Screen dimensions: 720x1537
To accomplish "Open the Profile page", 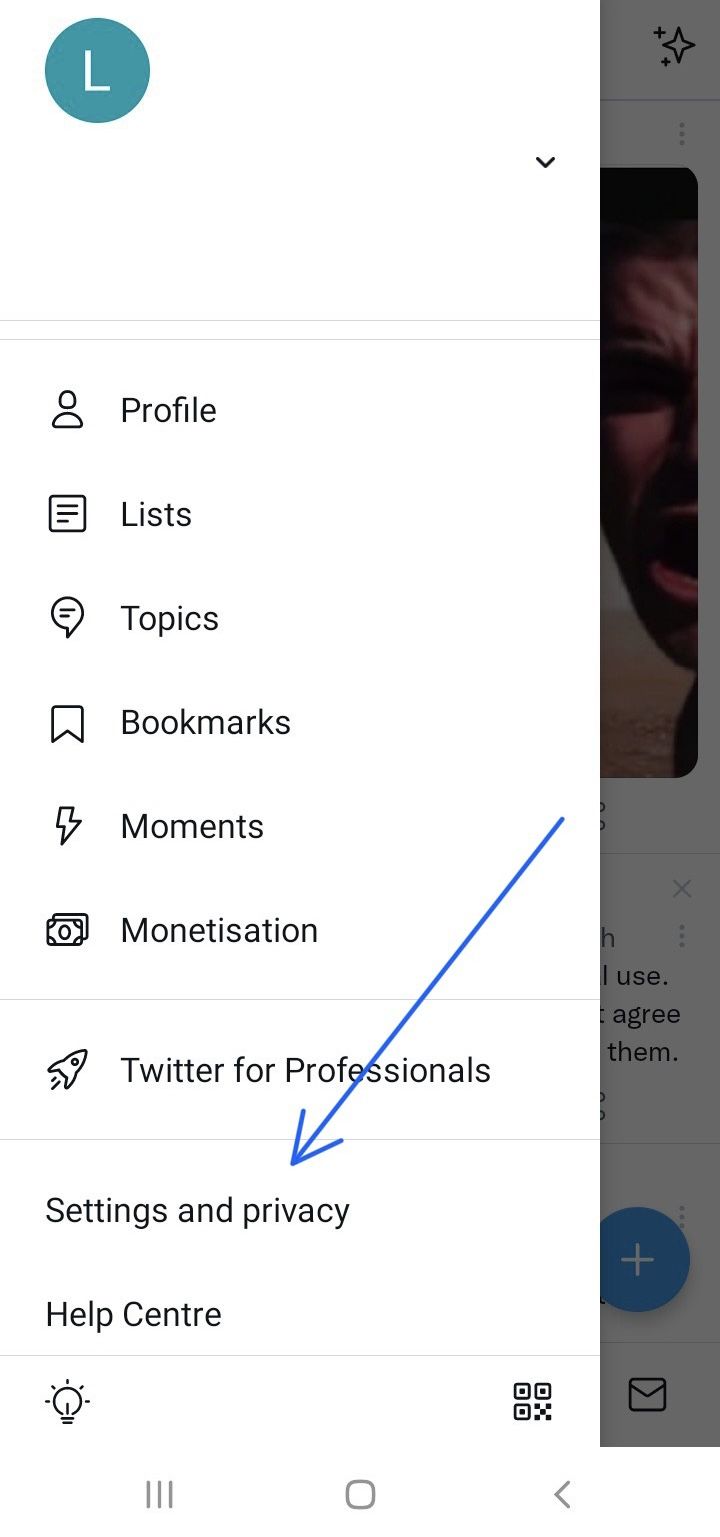I will click(168, 410).
